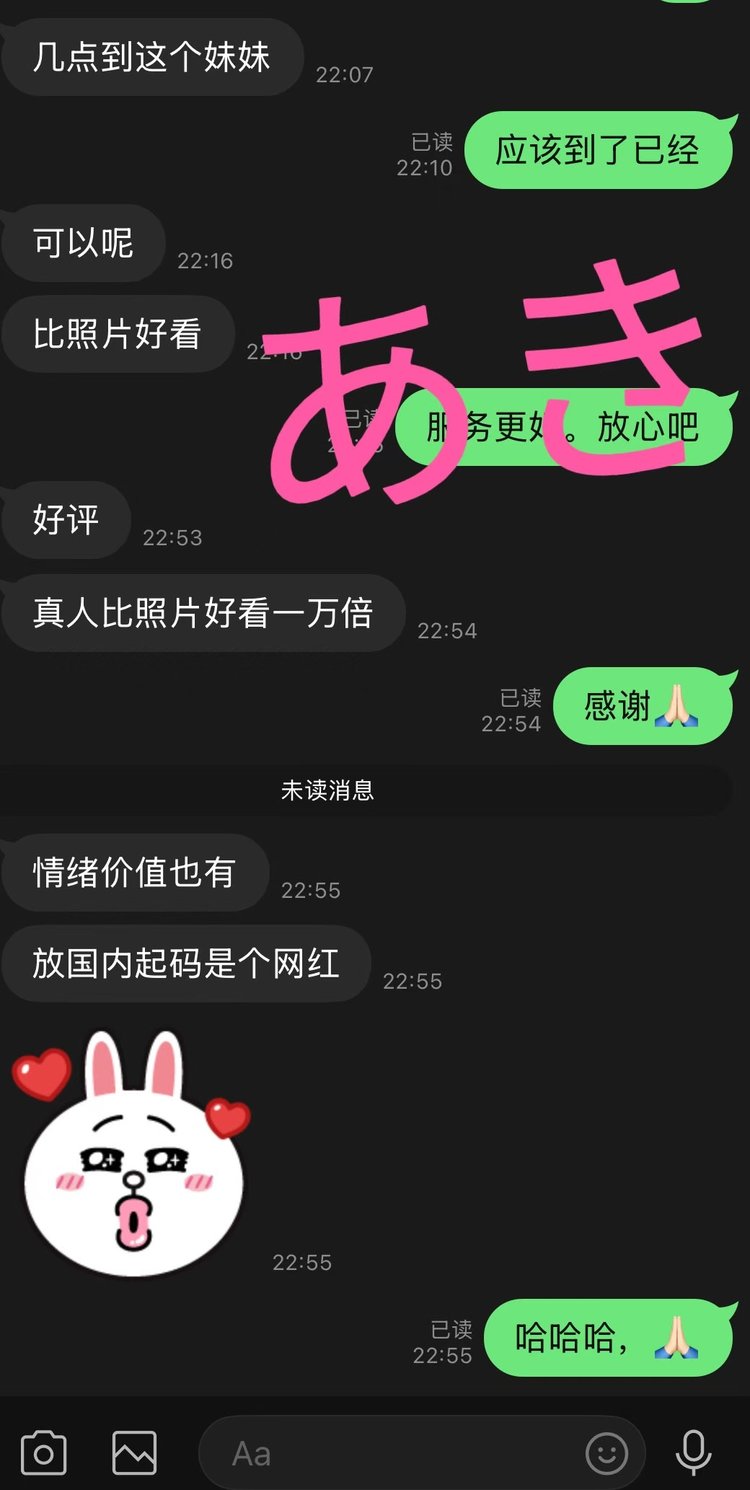Open the photo gallery picker

coord(134,1453)
